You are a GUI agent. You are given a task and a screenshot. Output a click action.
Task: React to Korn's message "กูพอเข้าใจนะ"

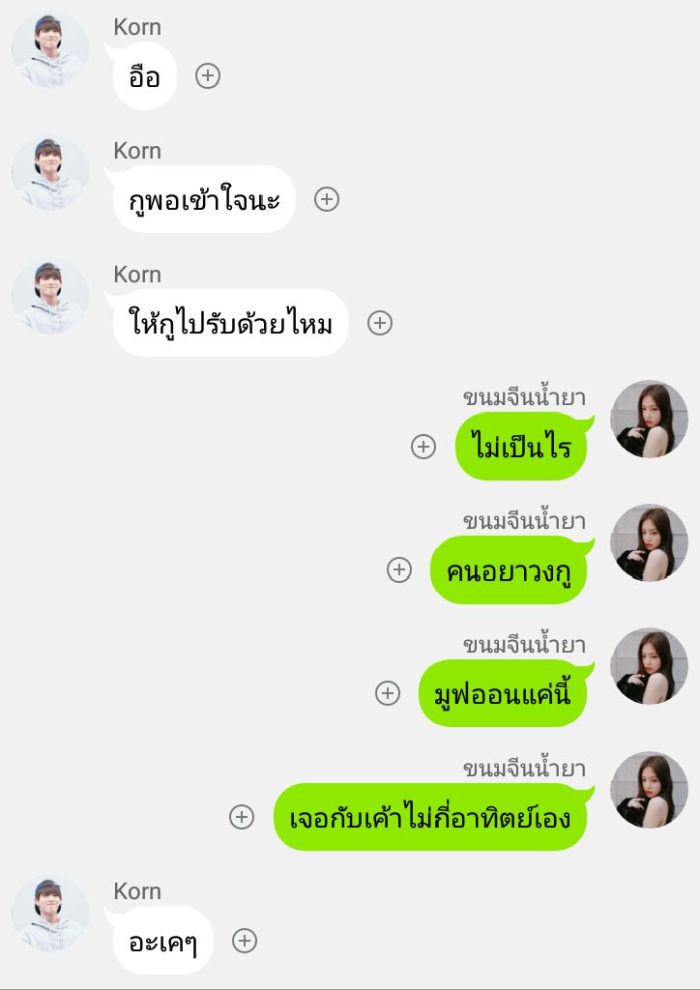click(x=327, y=199)
